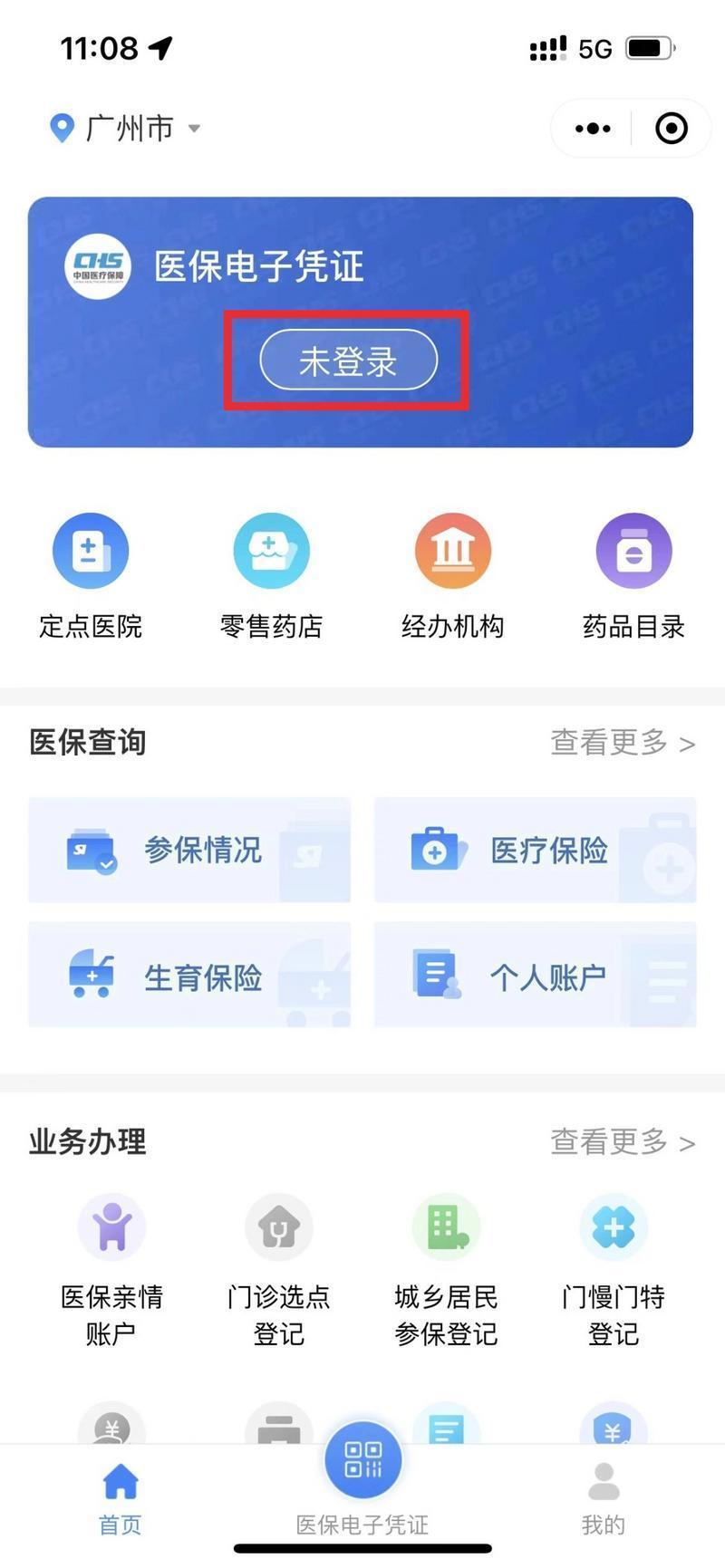725x1568 pixels.
Task: Close the mini program via target icon
Action: click(671, 129)
